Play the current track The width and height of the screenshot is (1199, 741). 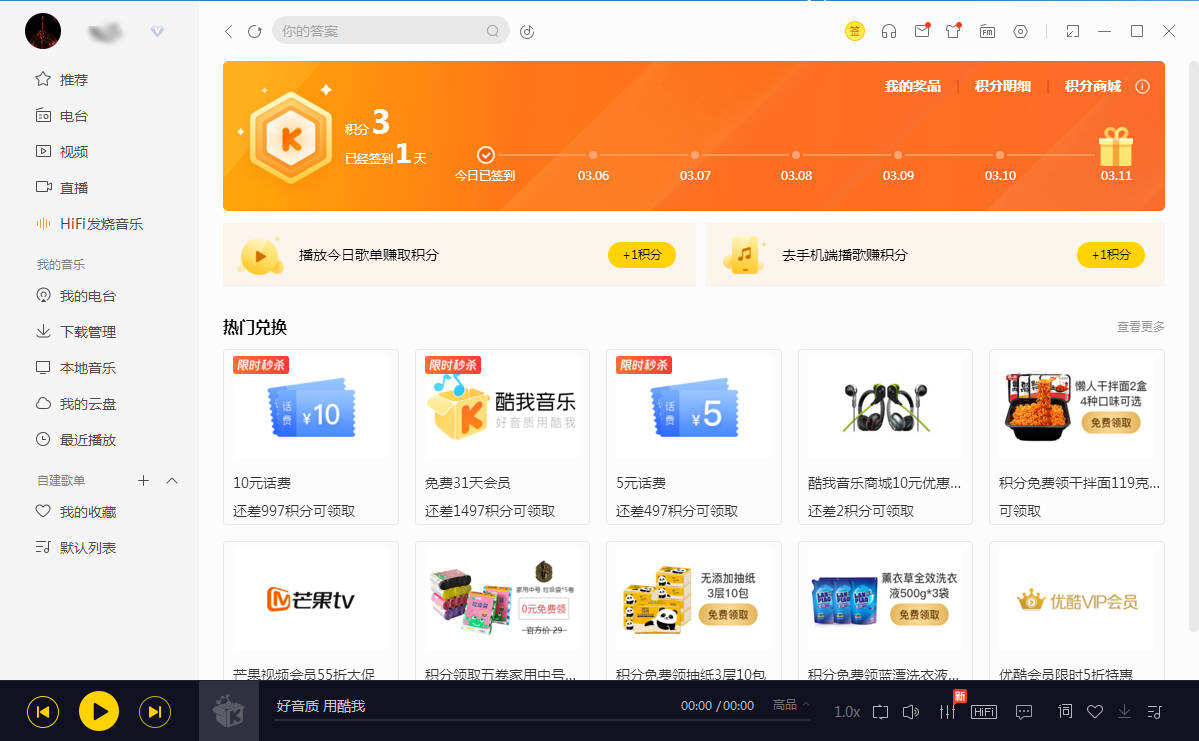(99, 711)
